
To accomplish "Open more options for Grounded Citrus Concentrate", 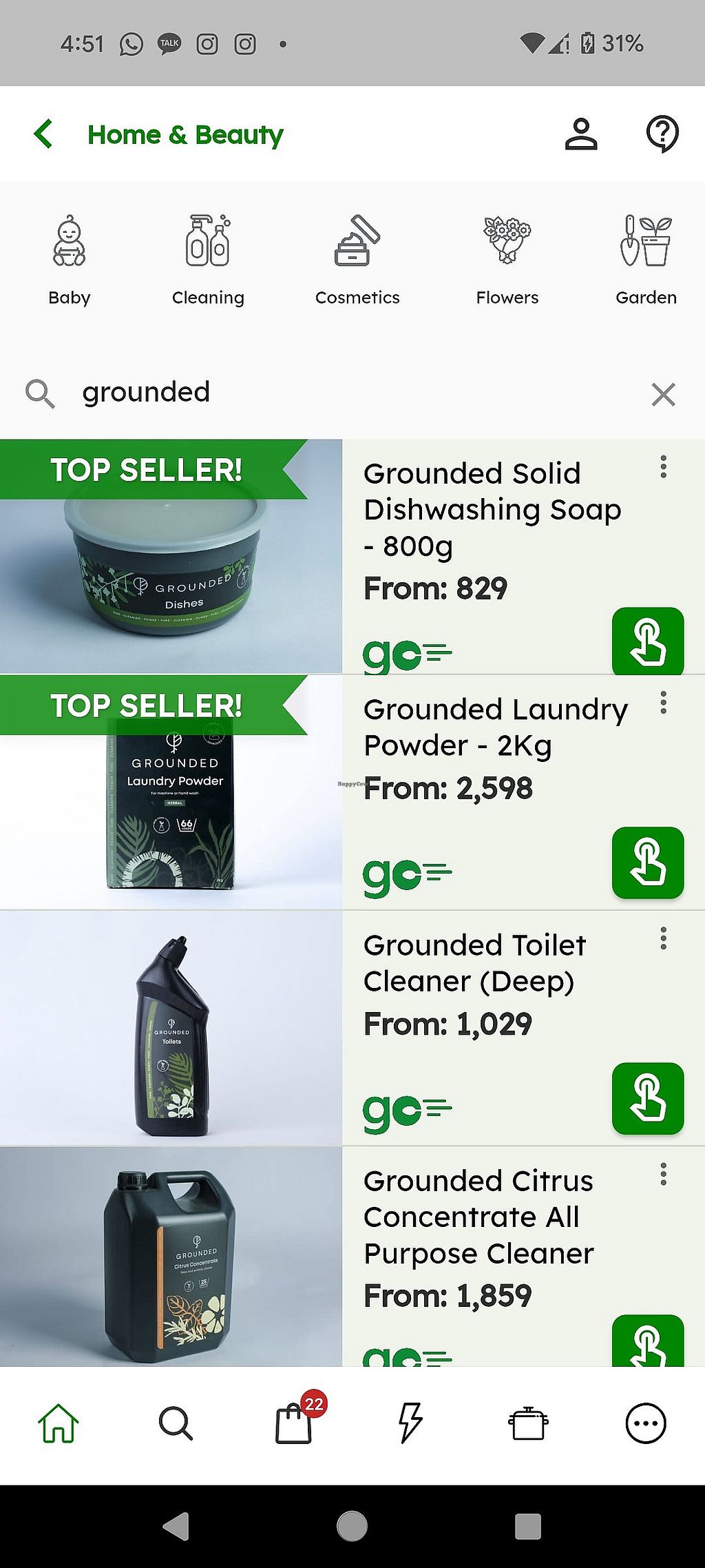I will (663, 1174).
